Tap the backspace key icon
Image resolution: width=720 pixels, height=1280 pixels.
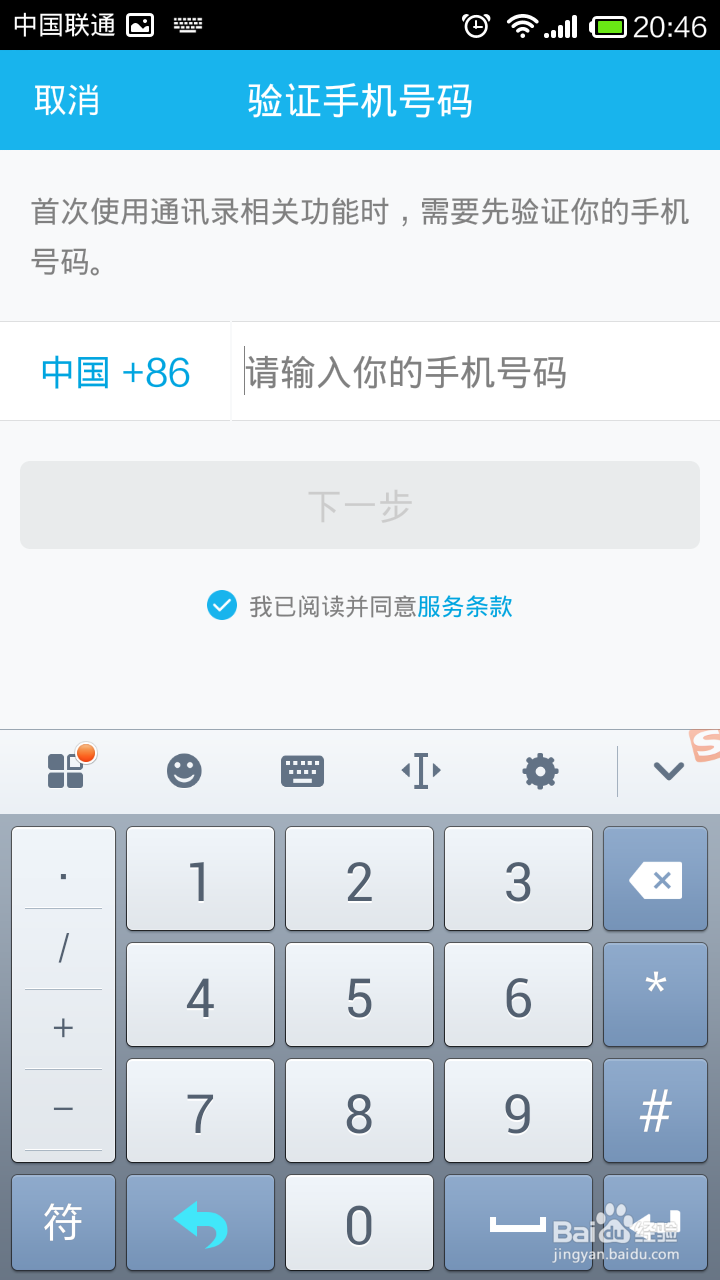click(655, 879)
